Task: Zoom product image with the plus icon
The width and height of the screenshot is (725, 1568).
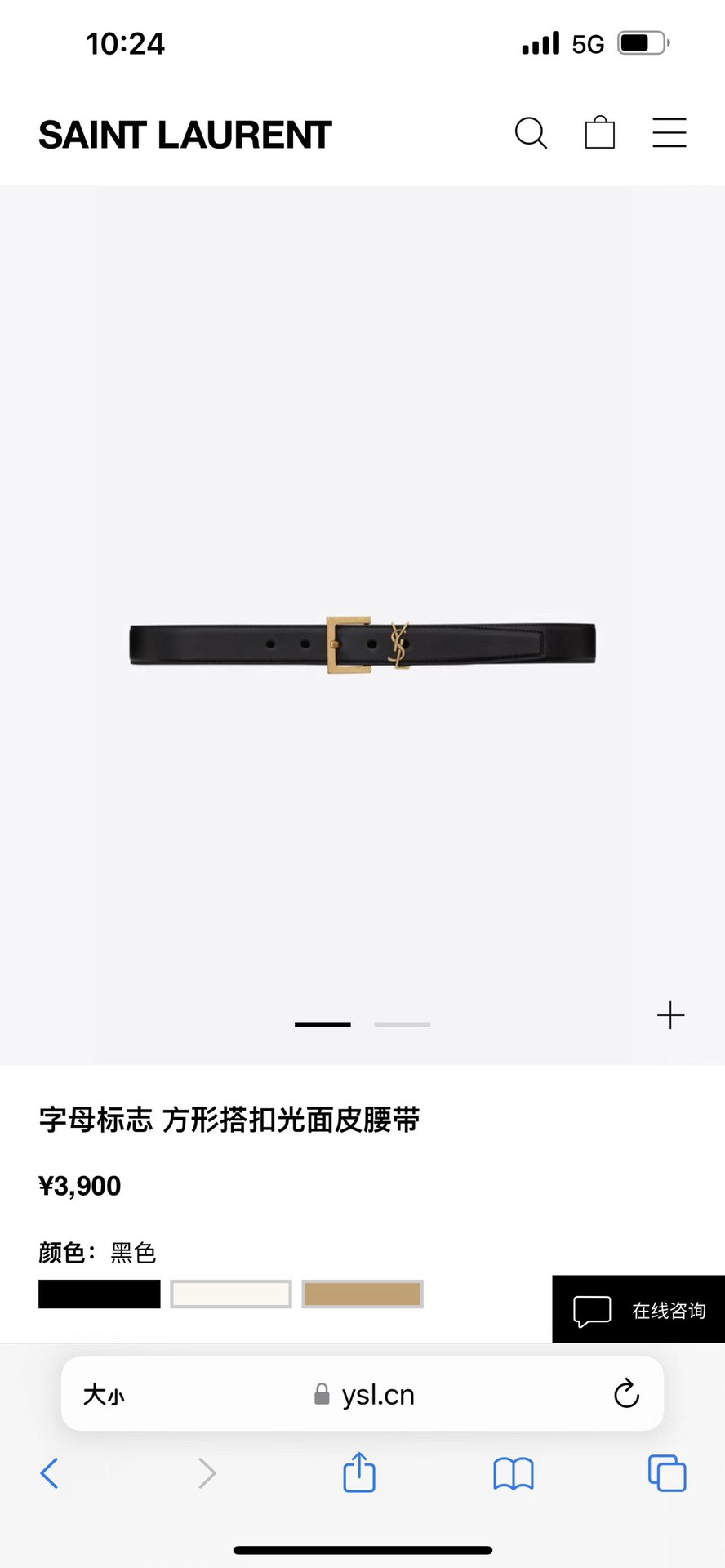Action: (670, 1015)
